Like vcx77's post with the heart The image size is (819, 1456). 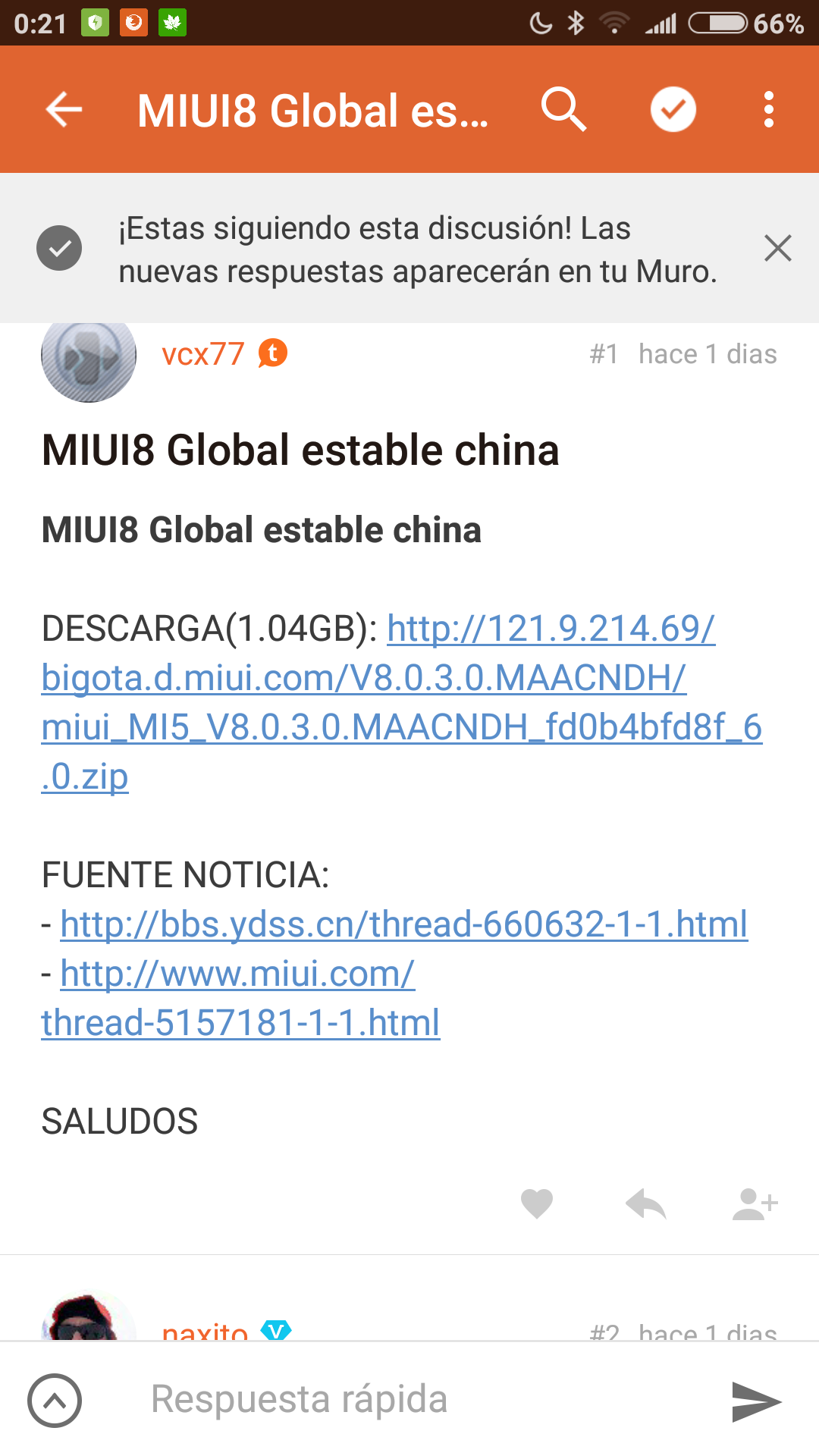click(x=537, y=1203)
